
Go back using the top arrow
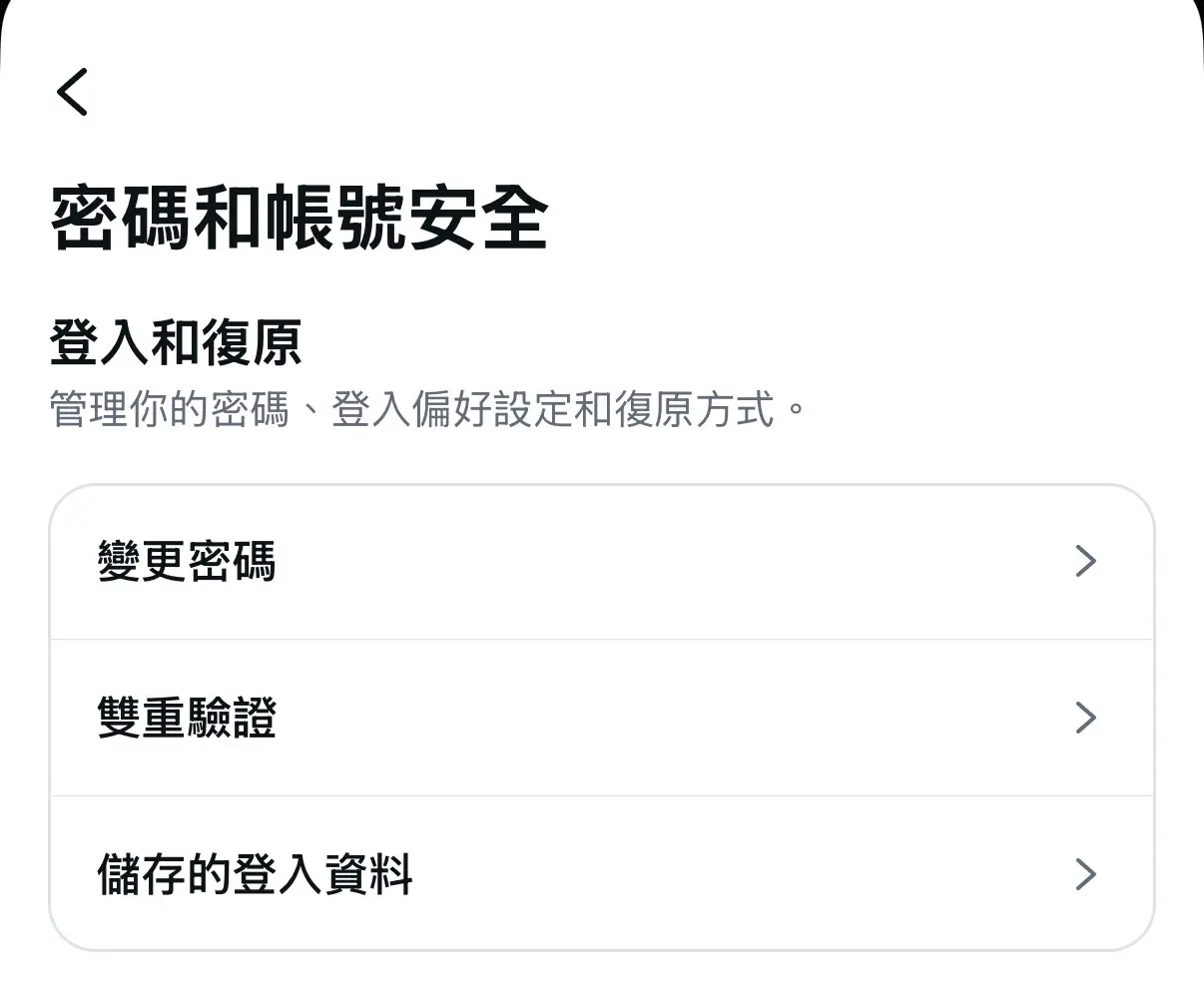click(x=72, y=92)
